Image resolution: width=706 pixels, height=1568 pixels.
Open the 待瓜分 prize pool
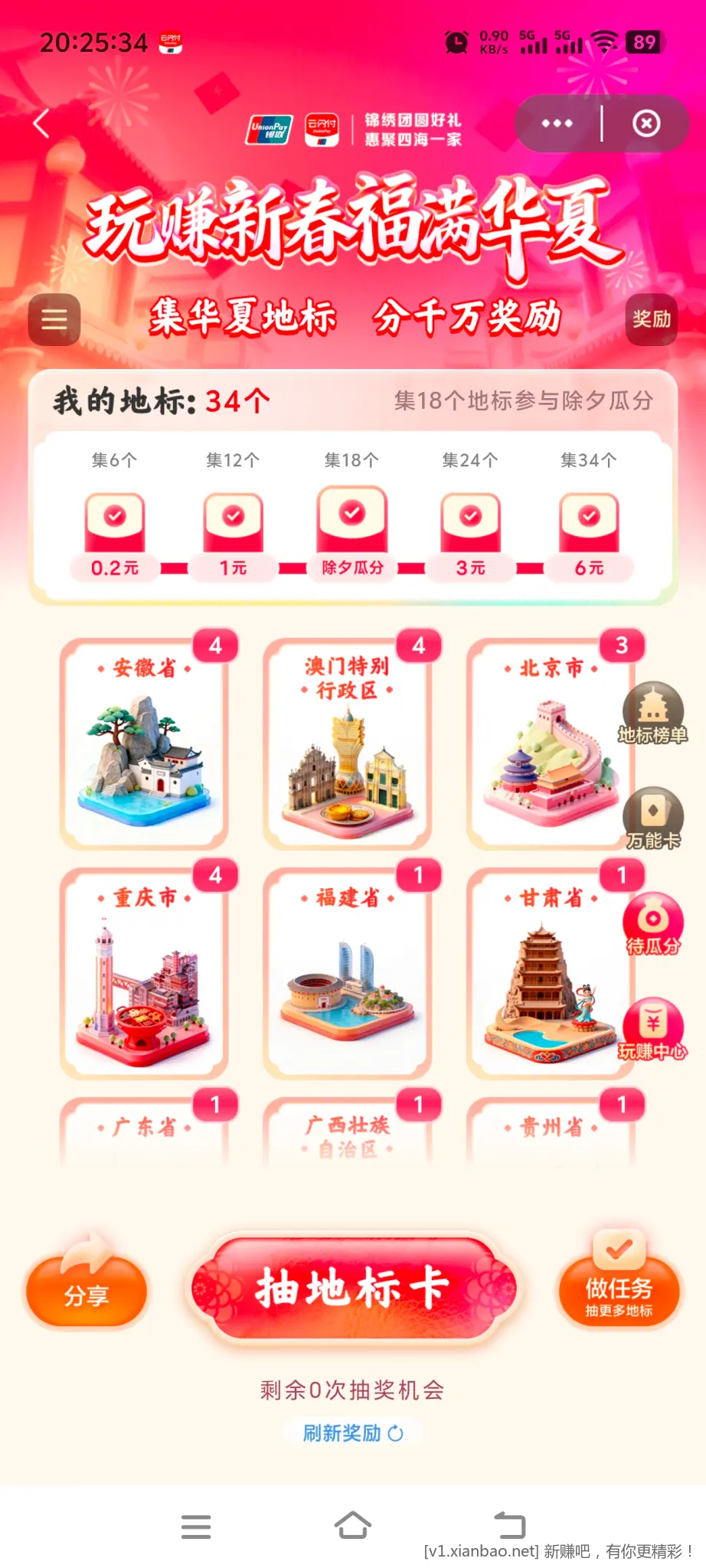(652, 925)
